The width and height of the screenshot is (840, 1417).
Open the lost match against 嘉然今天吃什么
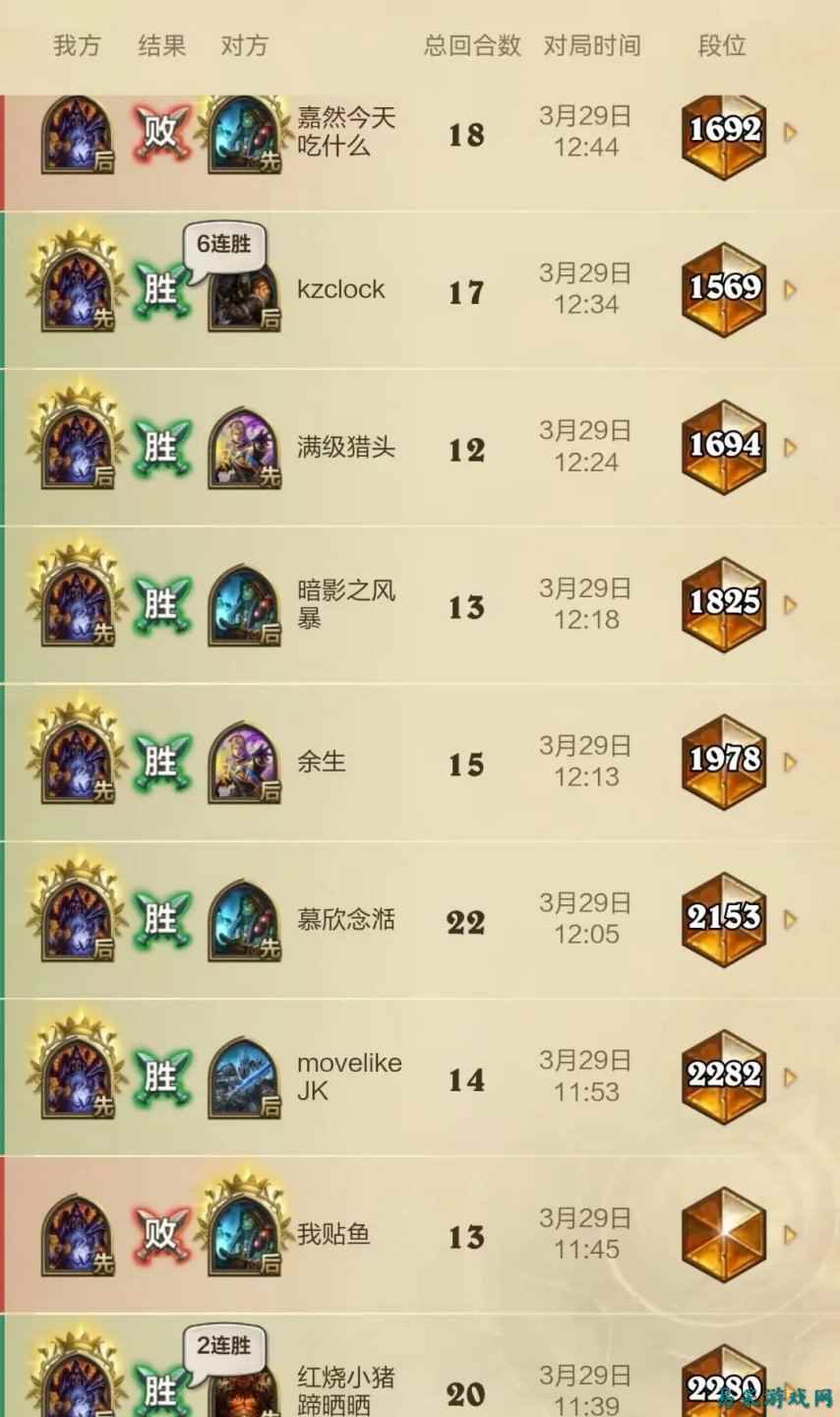(790, 132)
